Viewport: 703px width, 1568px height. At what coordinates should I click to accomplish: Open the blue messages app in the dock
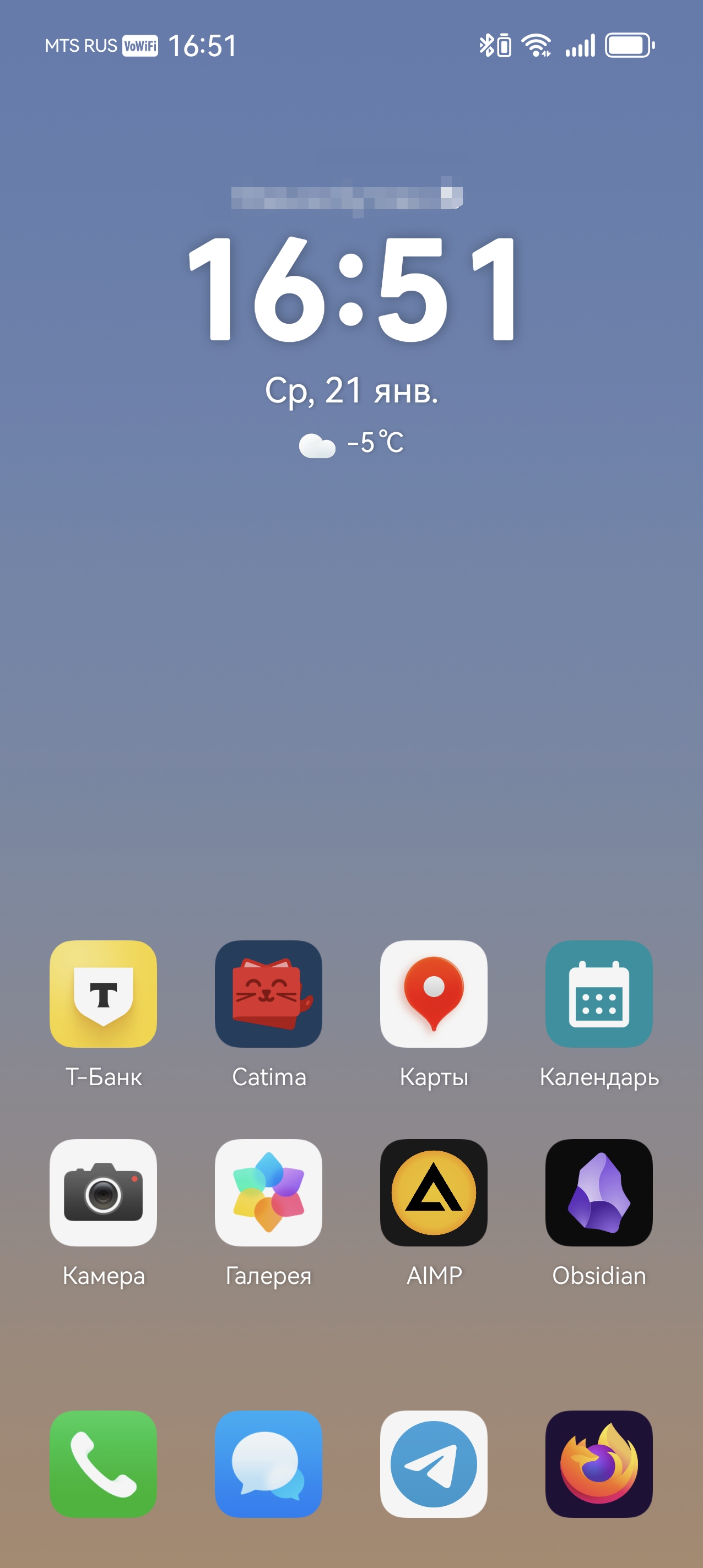click(268, 1463)
